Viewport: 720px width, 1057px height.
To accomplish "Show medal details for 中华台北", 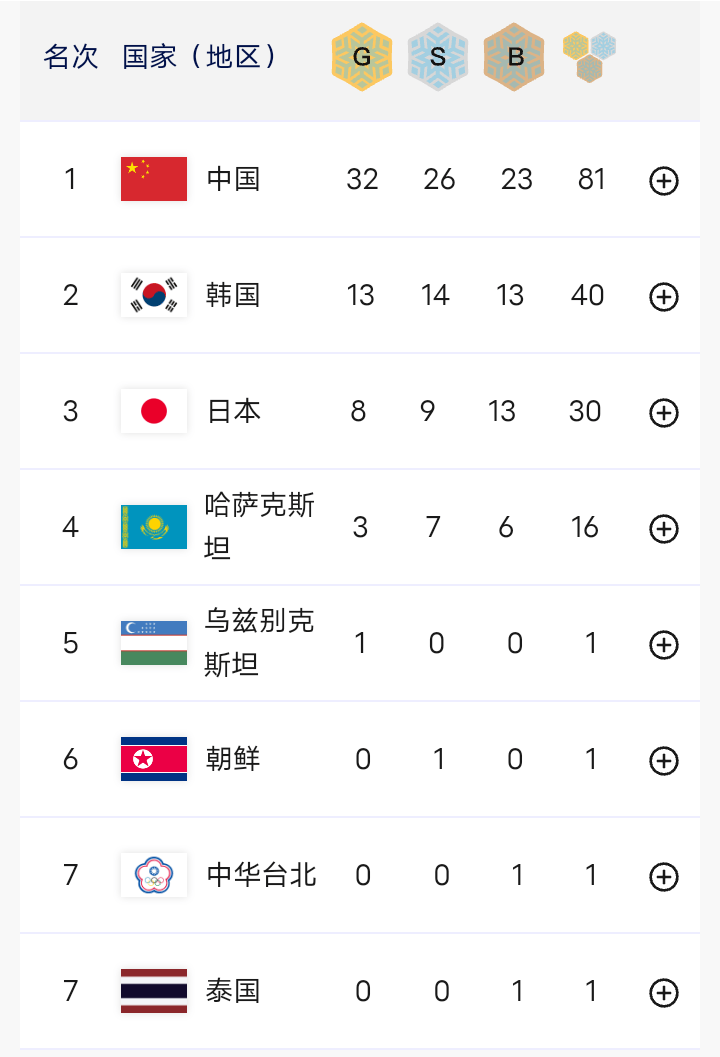I will [664, 877].
